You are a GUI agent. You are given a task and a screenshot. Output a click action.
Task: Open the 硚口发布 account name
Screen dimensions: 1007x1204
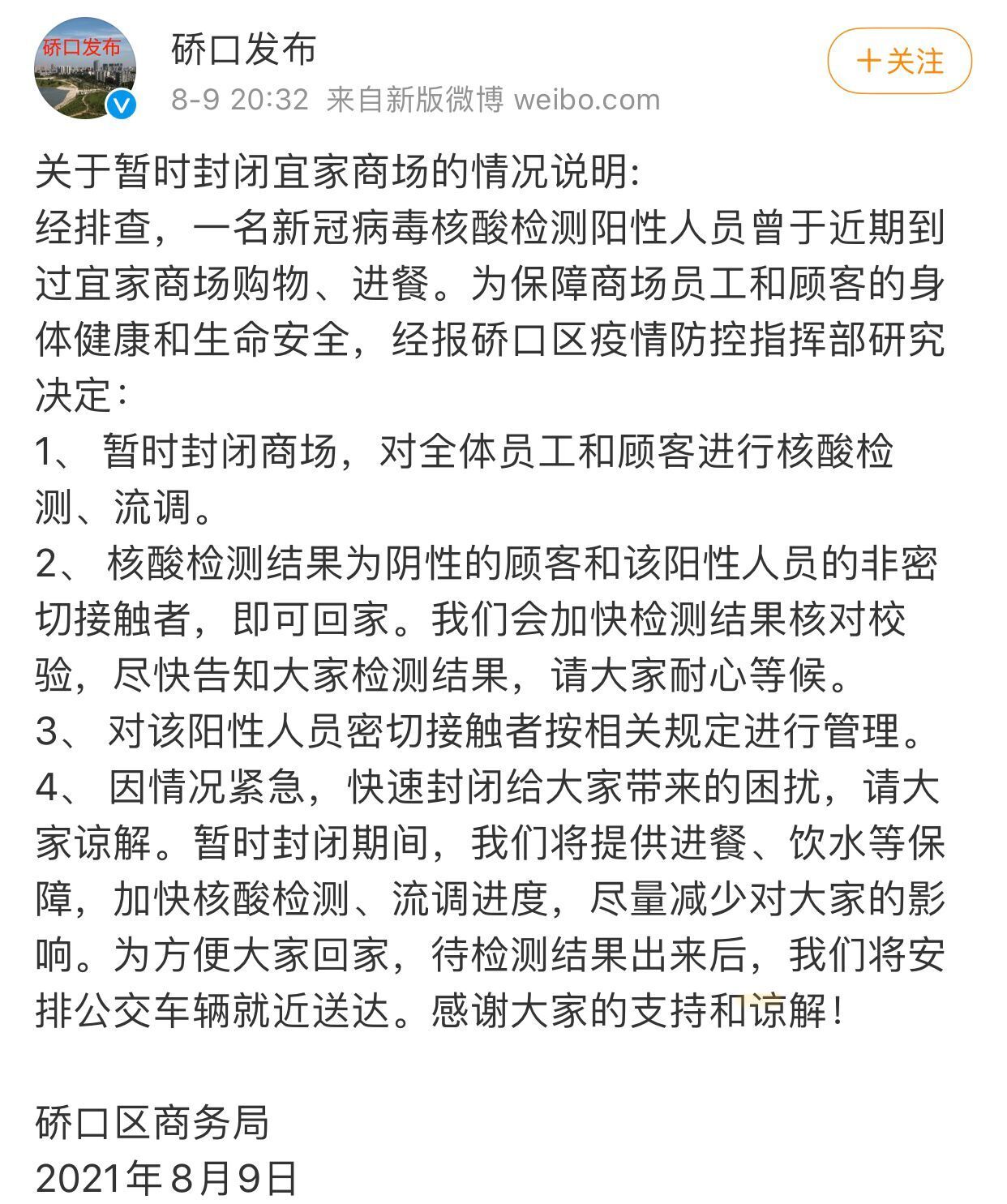tap(243, 50)
